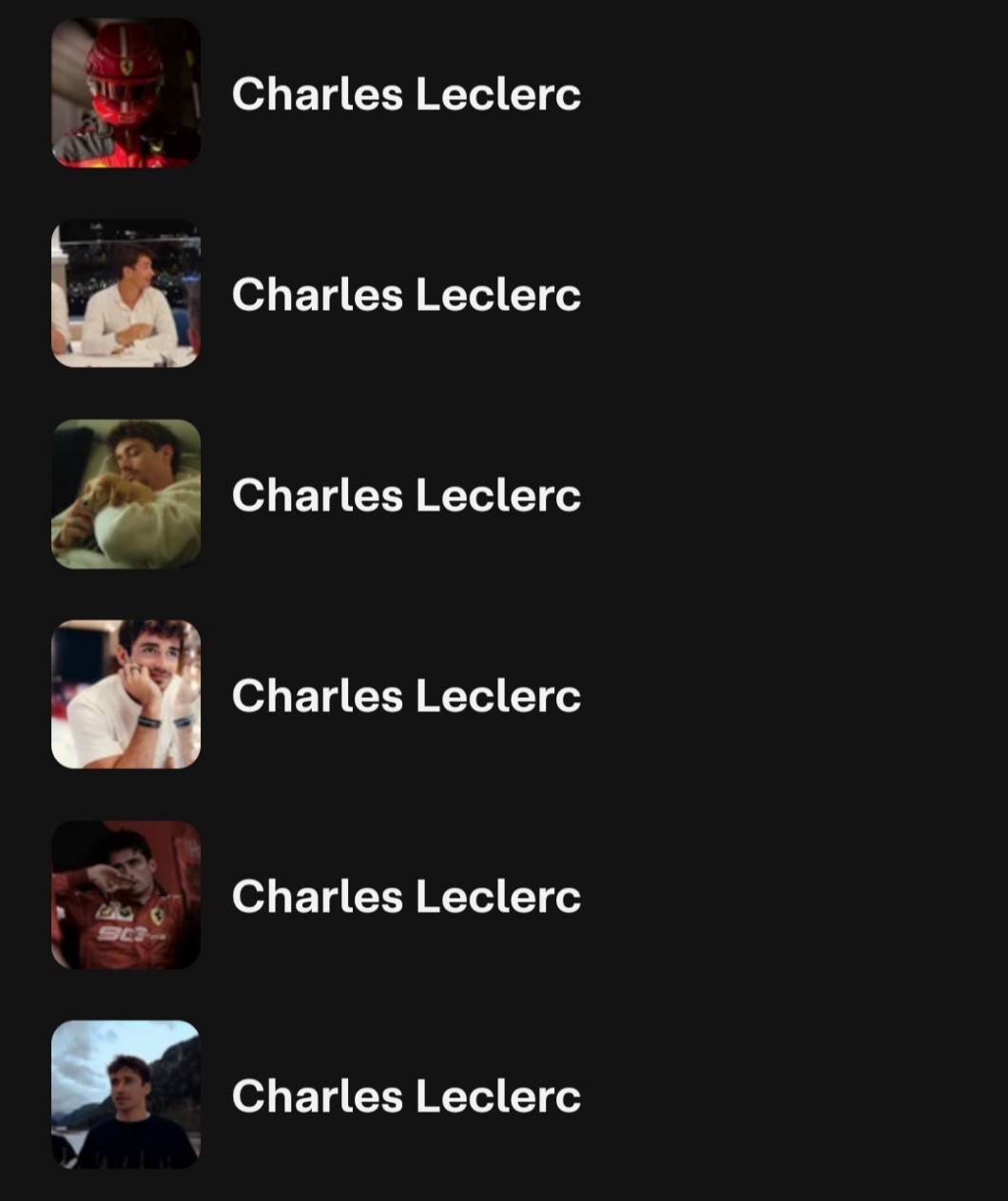Select Charles Leclerc entry with mountain lake background
The width and height of the screenshot is (1008, 1201).
click(x=406, y=1095)
